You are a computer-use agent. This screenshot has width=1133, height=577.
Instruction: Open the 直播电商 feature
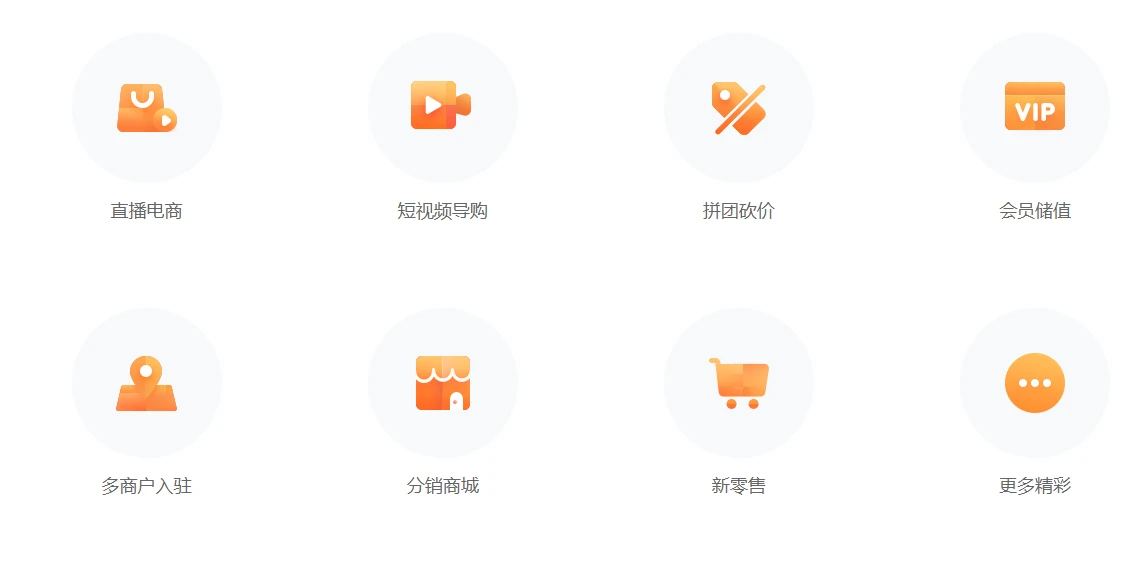[146, 108]
